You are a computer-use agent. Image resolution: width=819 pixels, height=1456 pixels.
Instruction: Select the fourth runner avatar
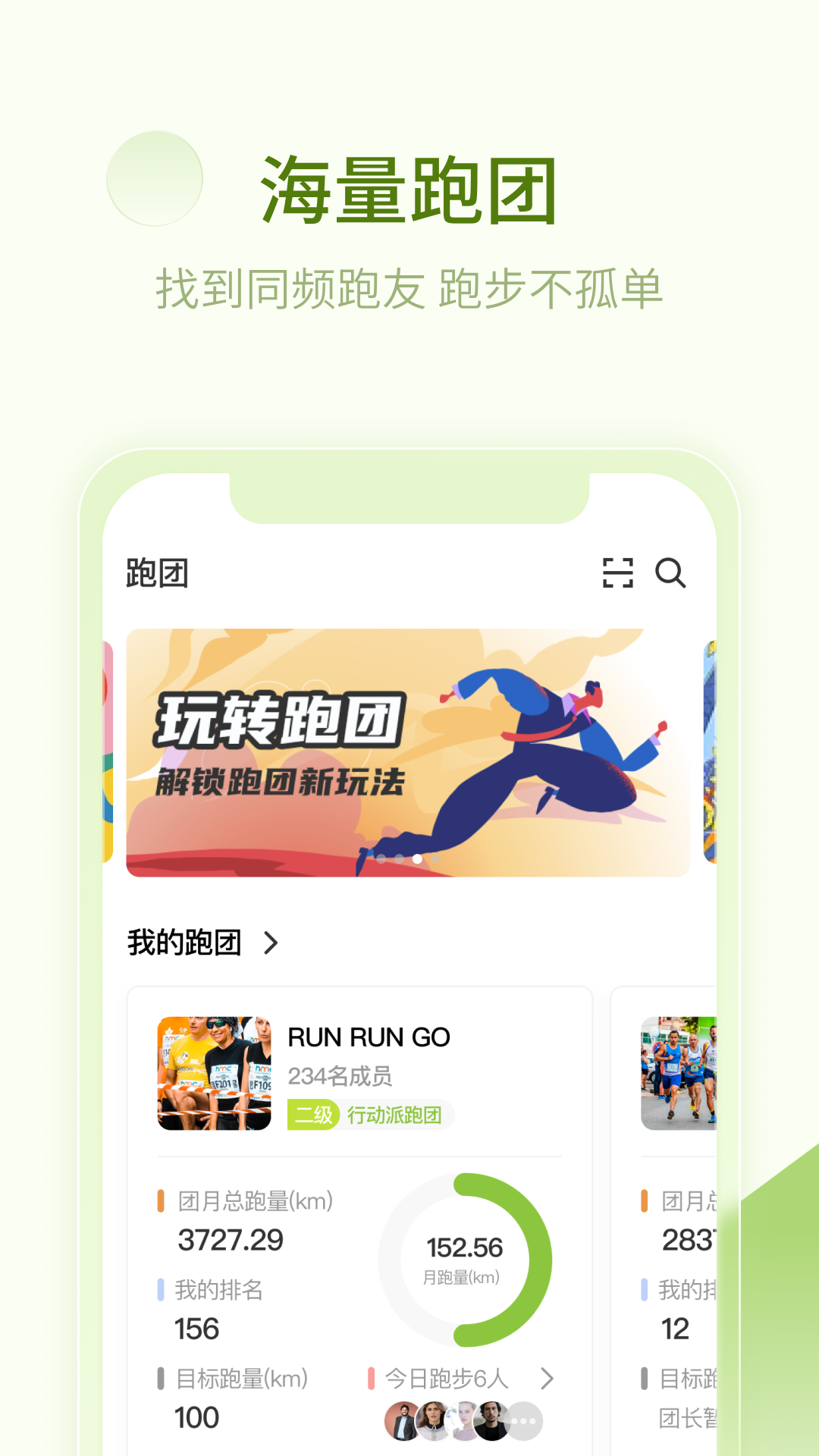[491, 1422]
